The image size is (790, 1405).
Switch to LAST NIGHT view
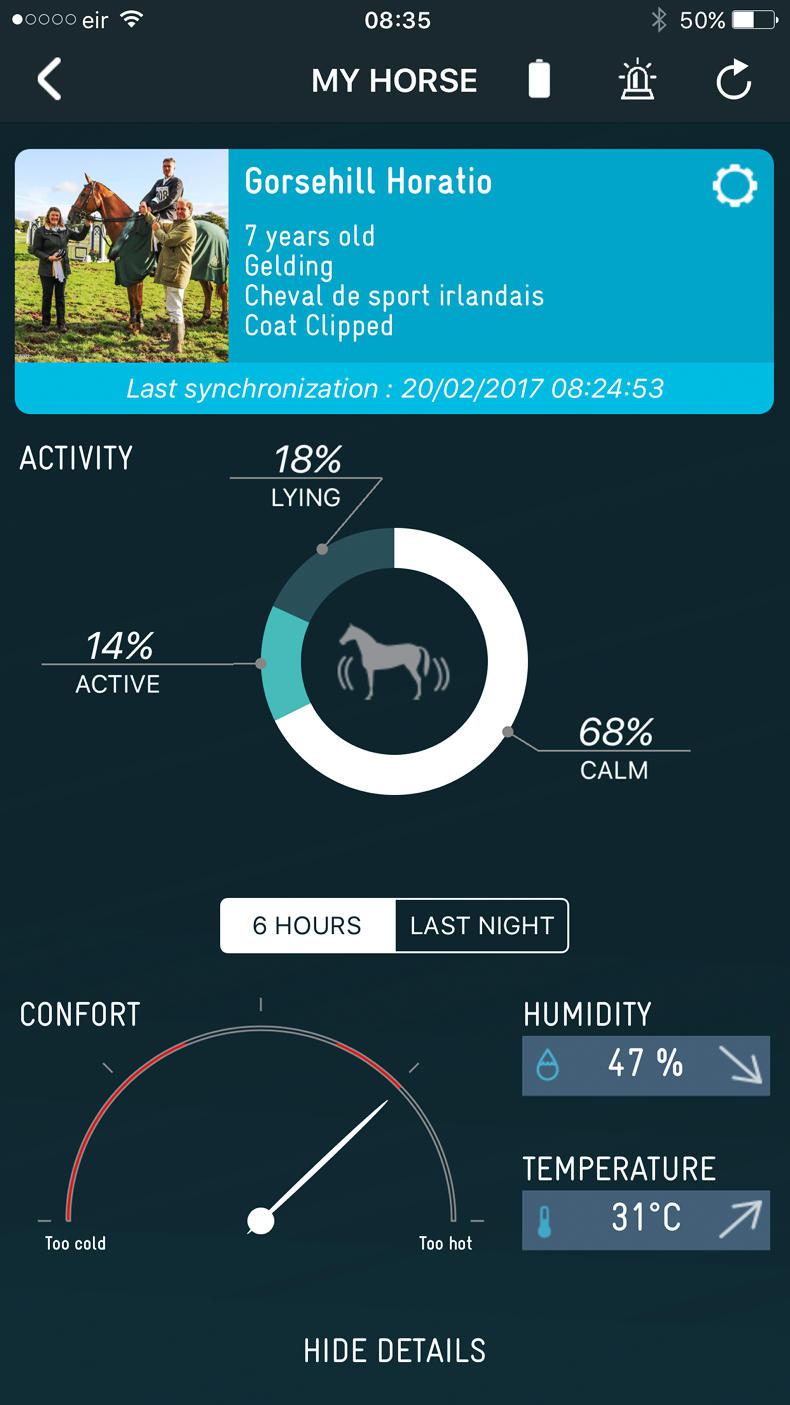481,926
